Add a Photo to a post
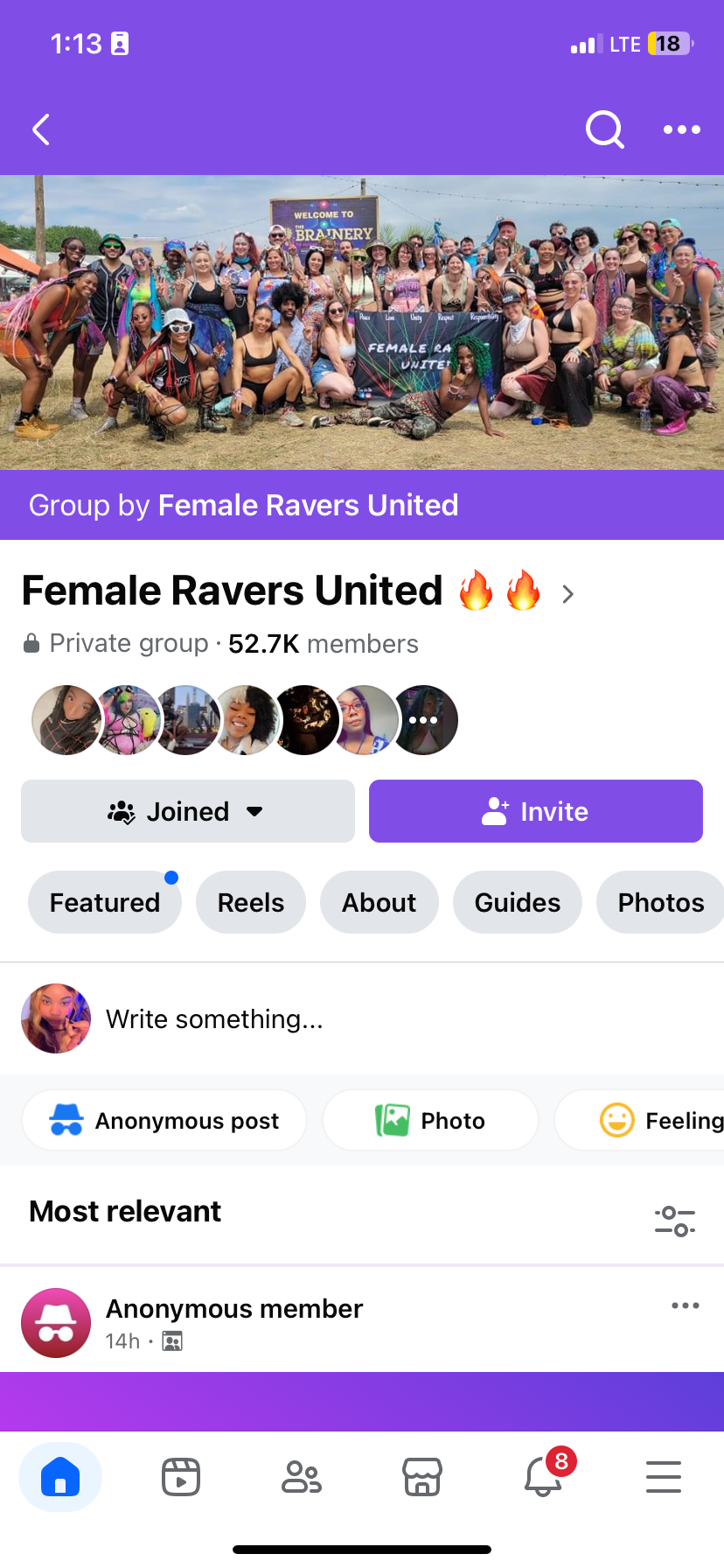This screenshot has width=724, height=1568. tap(430, 1120)
